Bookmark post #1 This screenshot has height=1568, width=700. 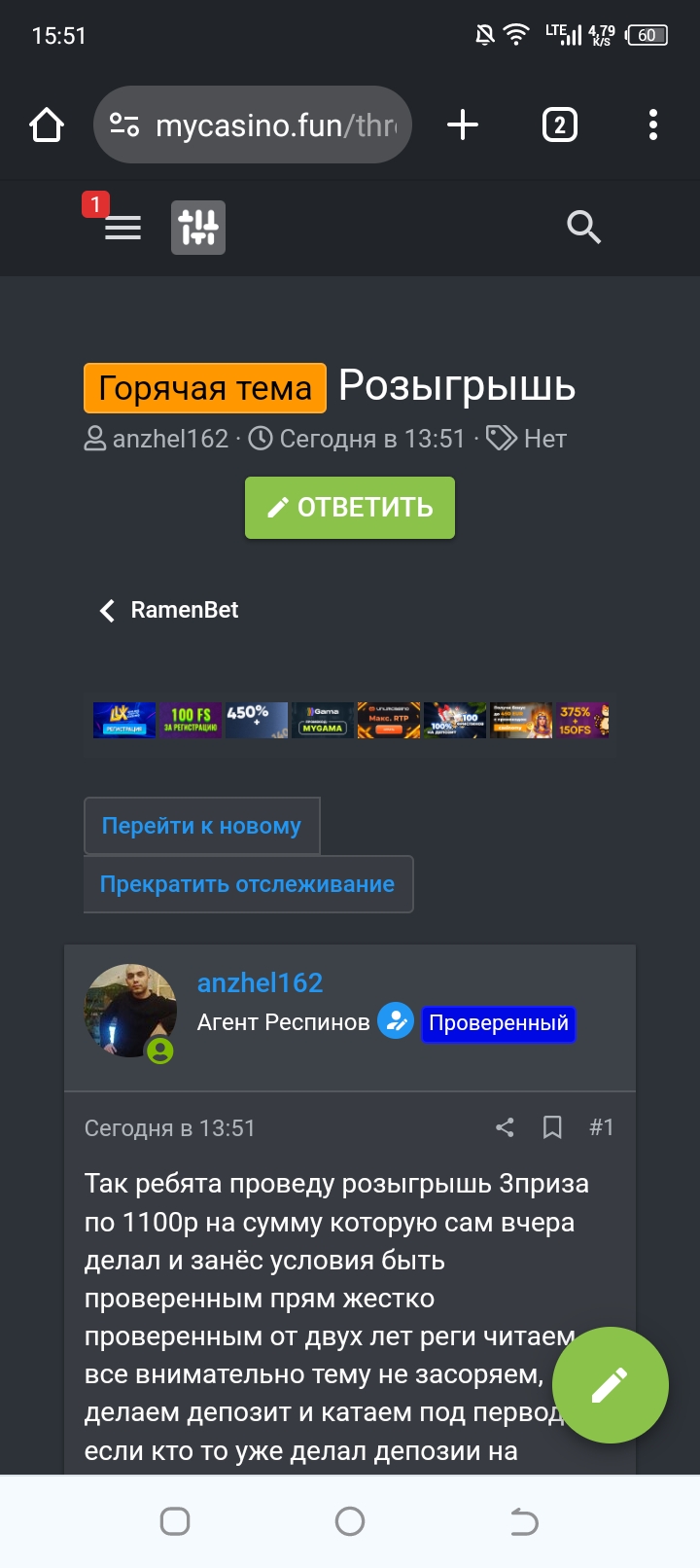(x=552, y=1127)
